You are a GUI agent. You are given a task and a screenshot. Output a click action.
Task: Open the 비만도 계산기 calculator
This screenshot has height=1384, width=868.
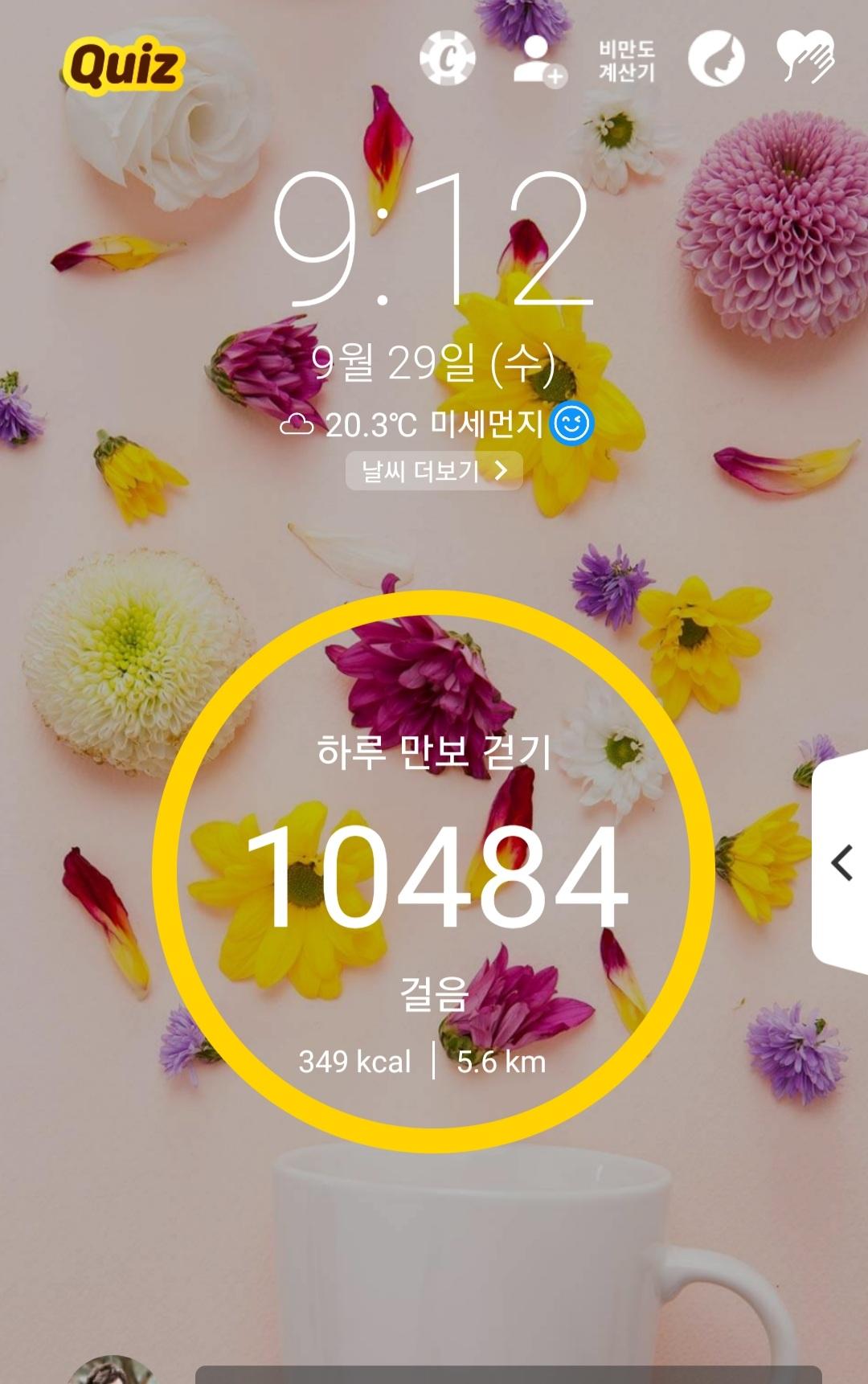click(626, 61)
